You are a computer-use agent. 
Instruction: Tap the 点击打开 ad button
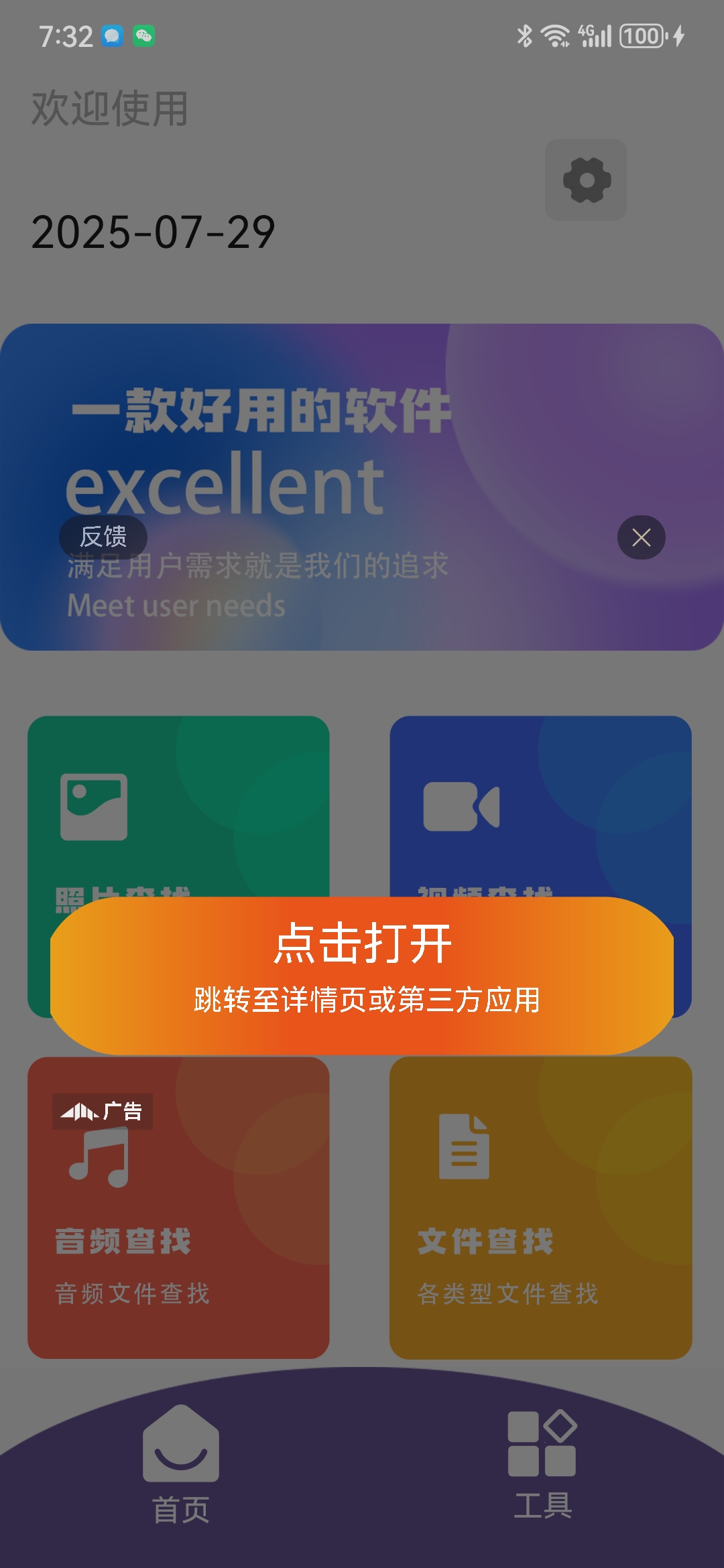[x=362, y=975]
